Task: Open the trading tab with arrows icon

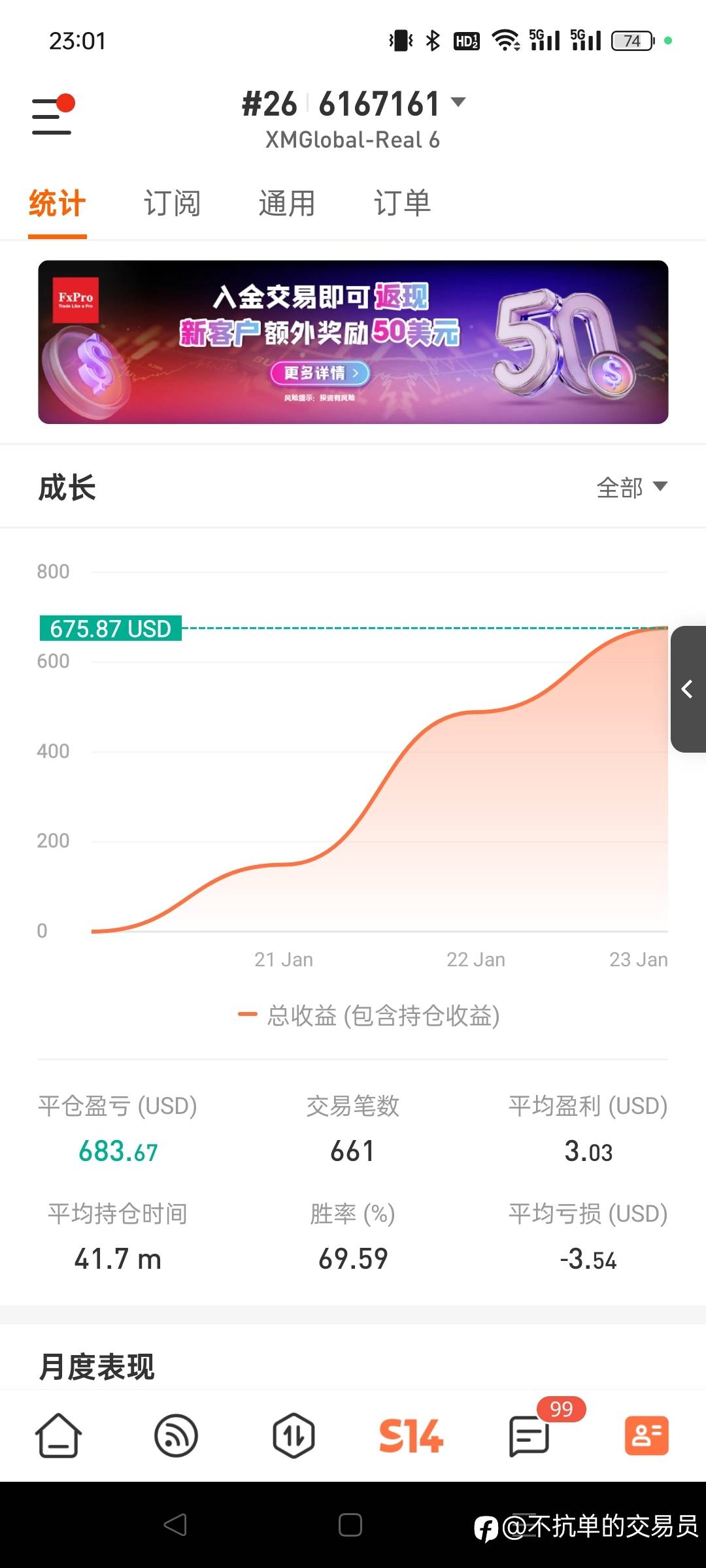Action: pos(294,1435)
